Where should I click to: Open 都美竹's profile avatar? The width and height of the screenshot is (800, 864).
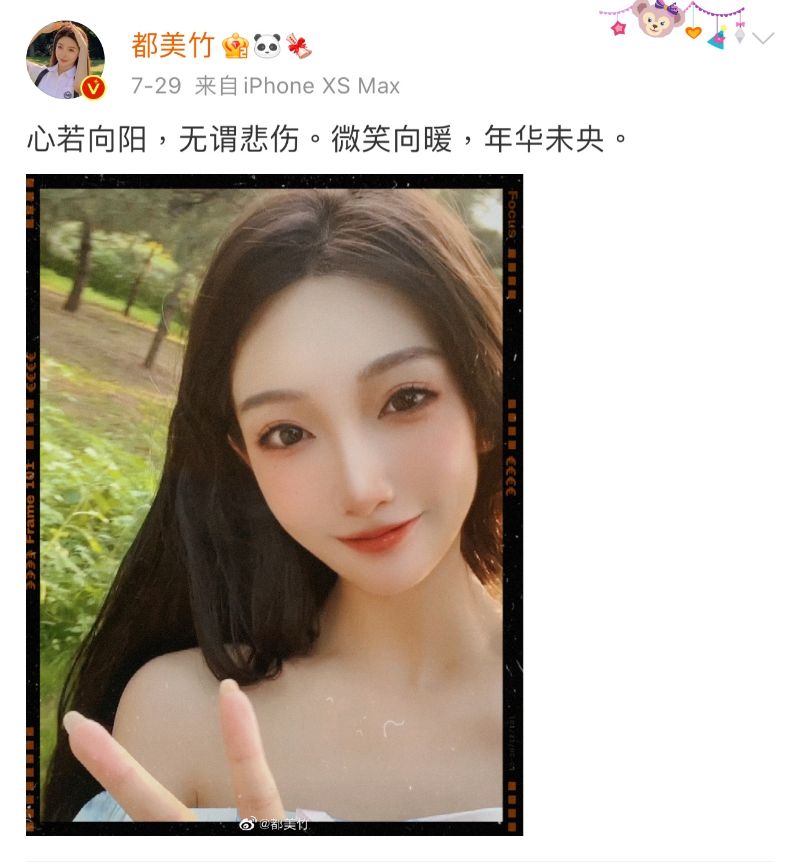coord(65,59)
